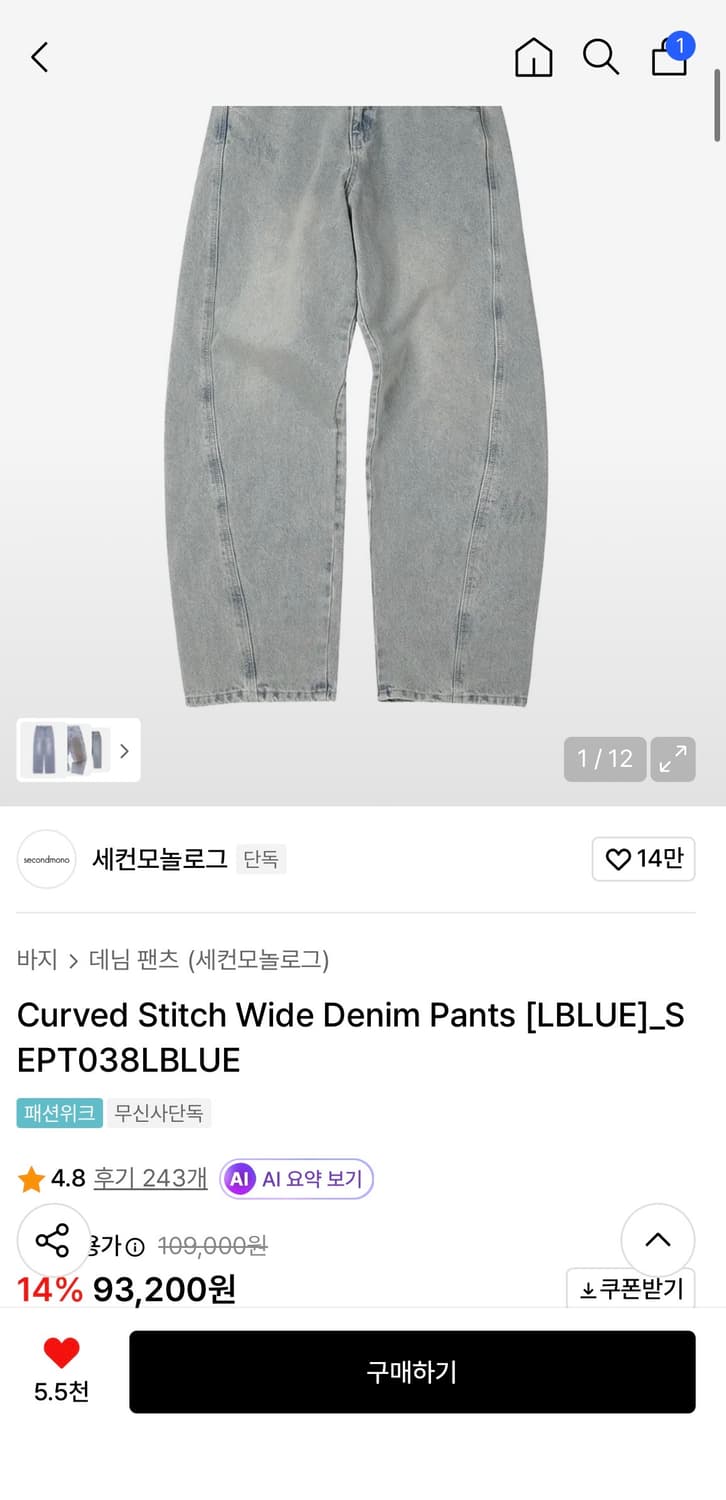
Task: Tap the upward chevron to scroll to top
Action: [x=657, y=1239]
